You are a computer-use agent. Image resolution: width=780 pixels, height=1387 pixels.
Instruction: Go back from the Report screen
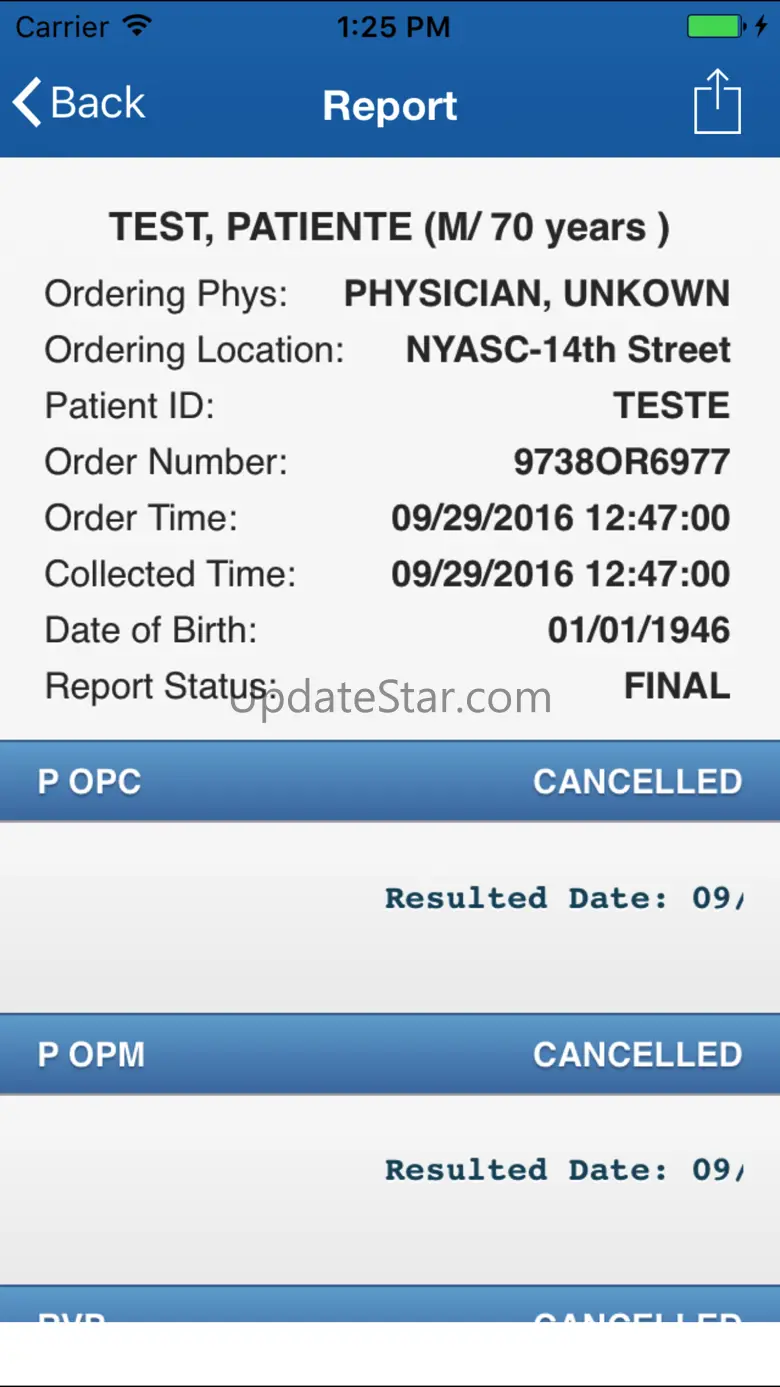point(78,103)
